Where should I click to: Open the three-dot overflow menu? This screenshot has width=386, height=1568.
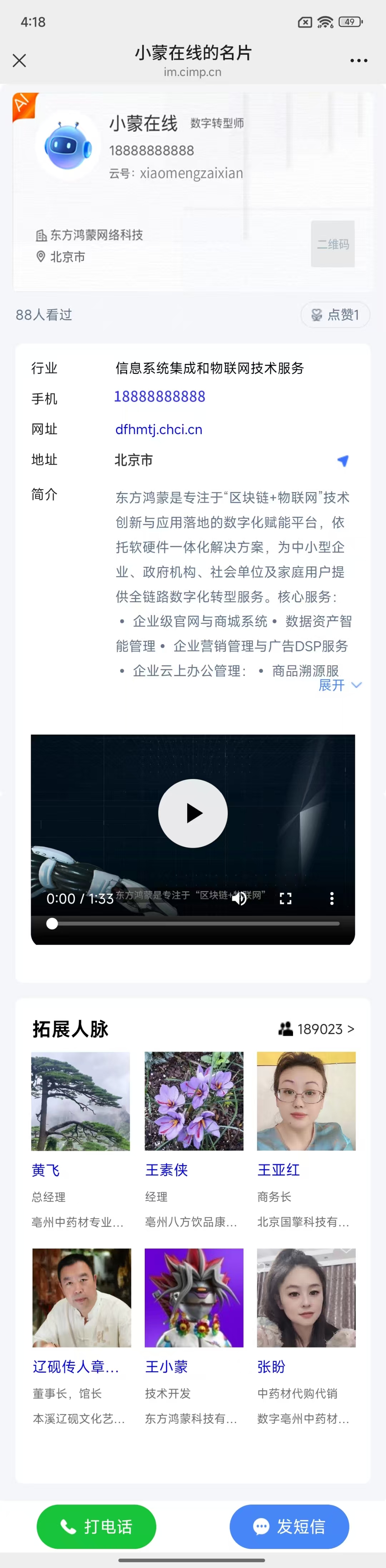pyautogui.click(x=358, y=60)
